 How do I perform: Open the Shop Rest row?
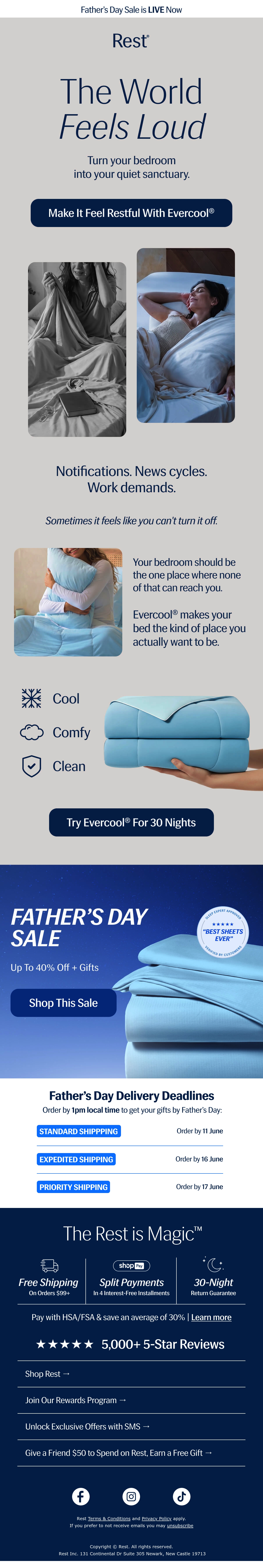[x=131, y=1374]
